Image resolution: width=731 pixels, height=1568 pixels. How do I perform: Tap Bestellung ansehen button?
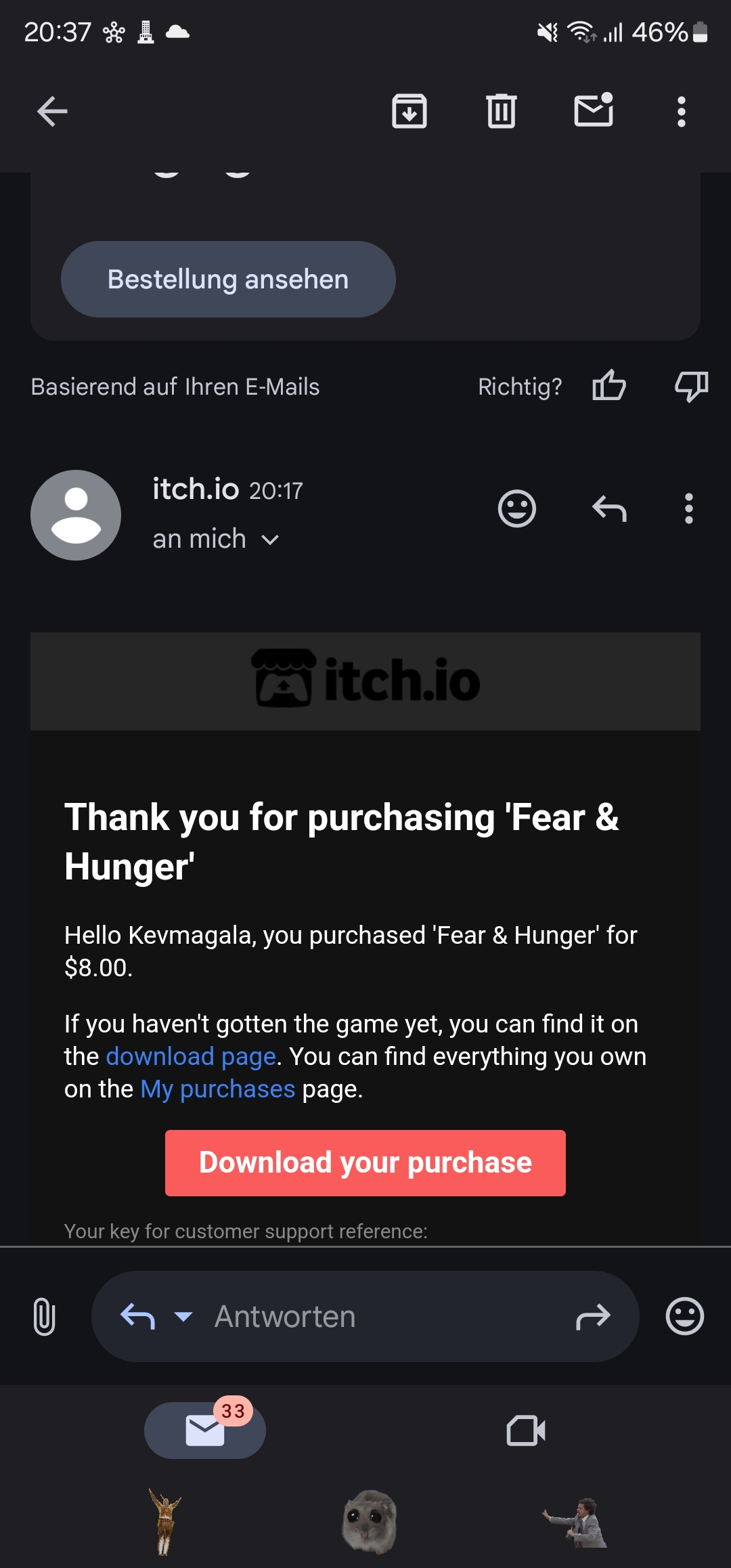(228, 280)
